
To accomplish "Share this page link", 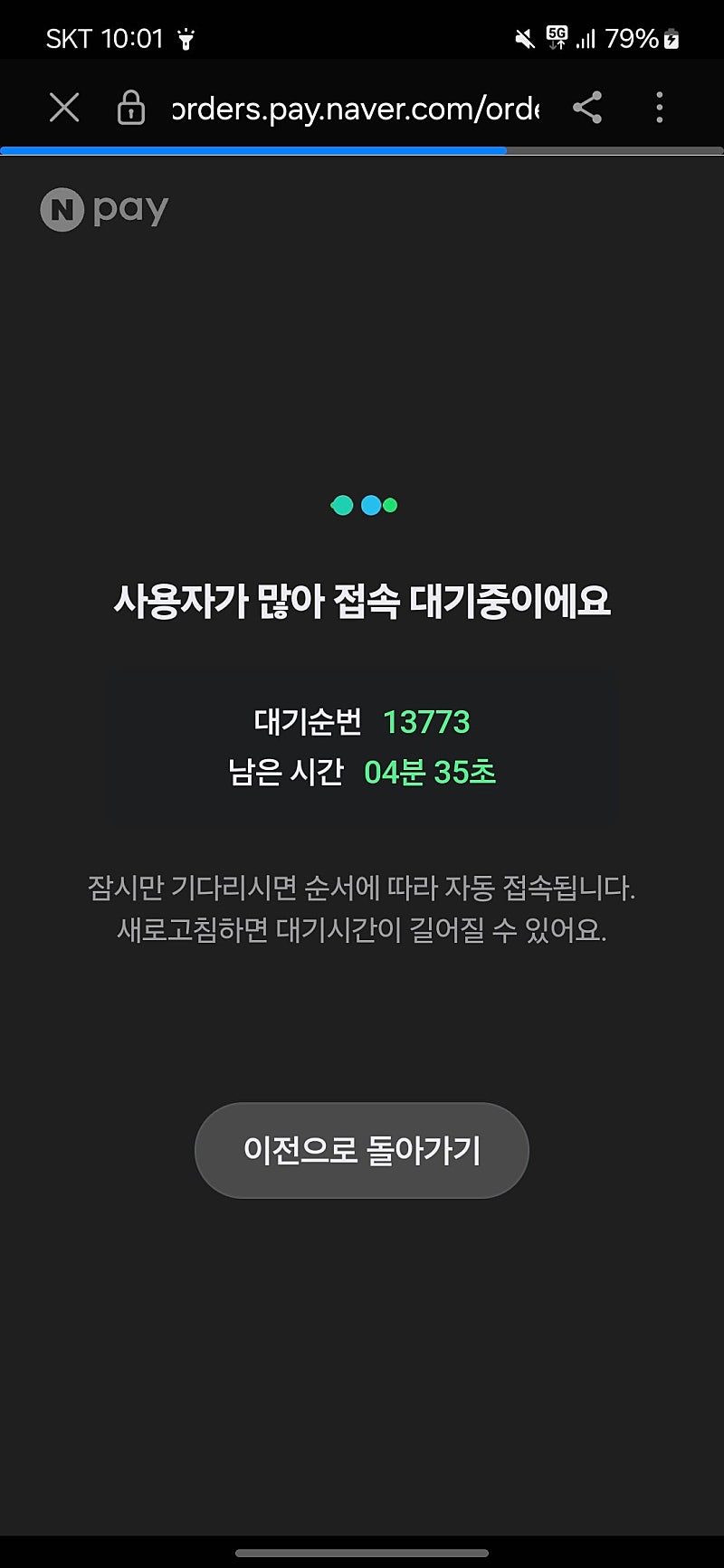I will pos(587,108).
